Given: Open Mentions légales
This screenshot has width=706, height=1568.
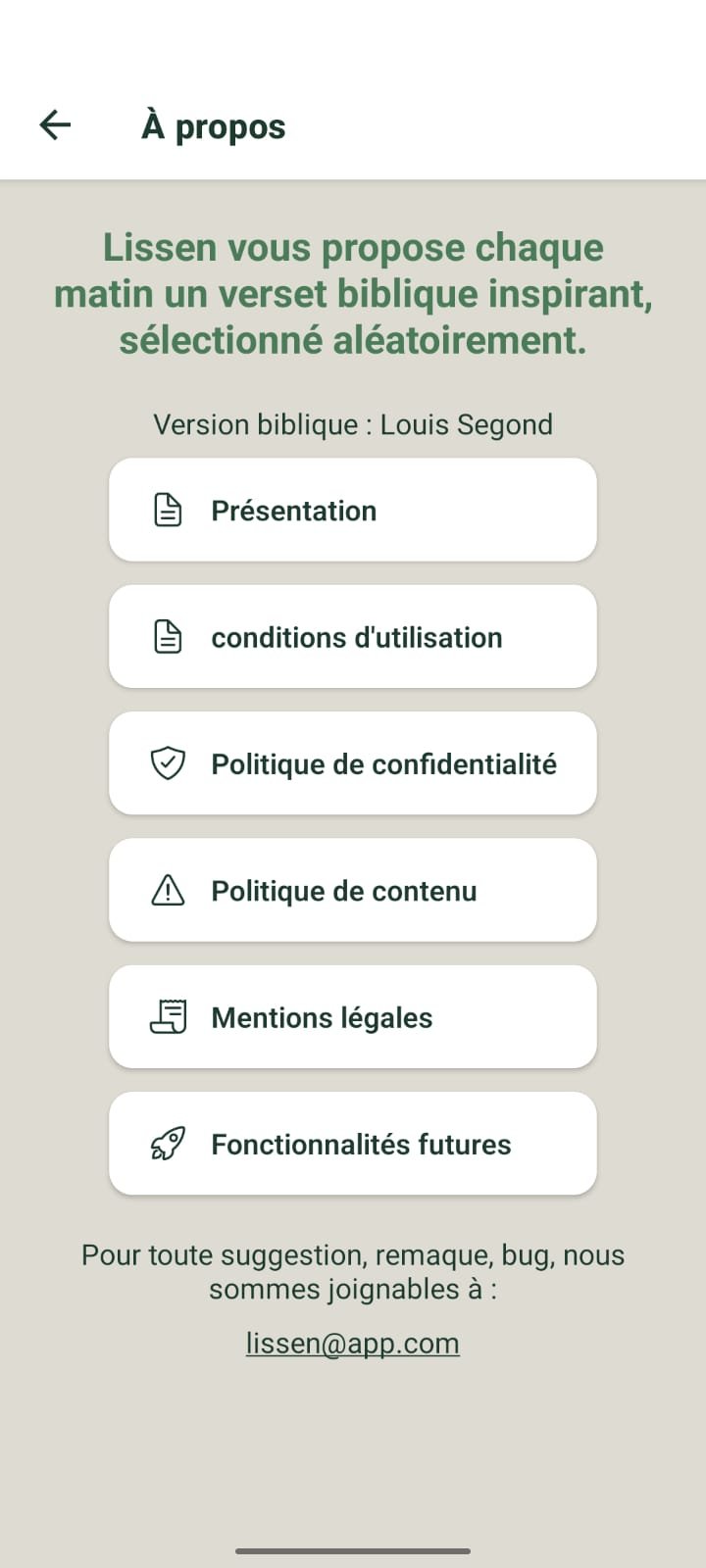Looking at the screenshot, I should coord(352,1017).
